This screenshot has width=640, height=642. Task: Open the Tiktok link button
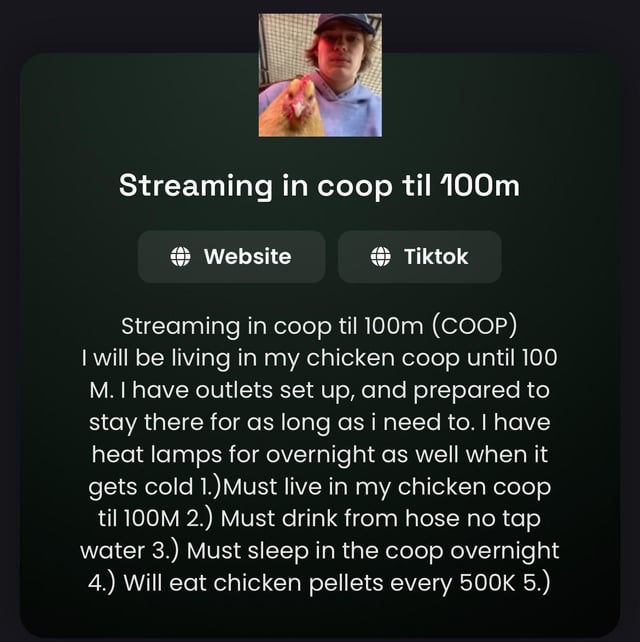click(419, 257)
